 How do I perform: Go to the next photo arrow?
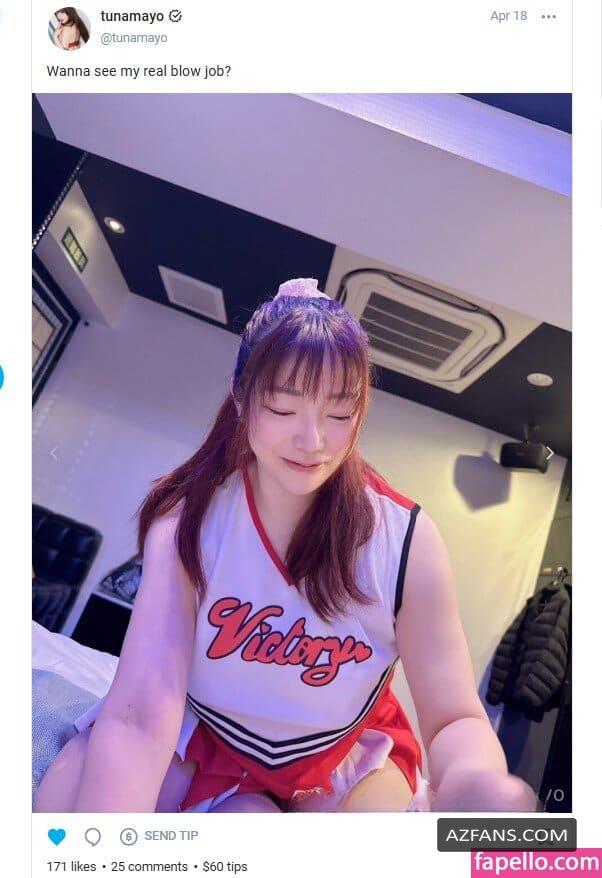[x=549, y=453]
